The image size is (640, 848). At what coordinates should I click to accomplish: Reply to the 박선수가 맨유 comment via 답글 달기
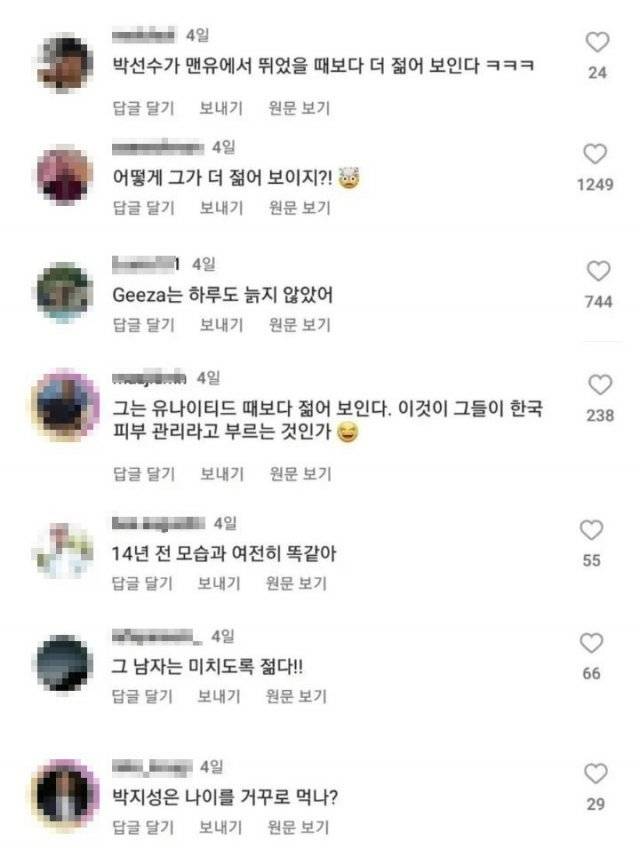[143, 108]
